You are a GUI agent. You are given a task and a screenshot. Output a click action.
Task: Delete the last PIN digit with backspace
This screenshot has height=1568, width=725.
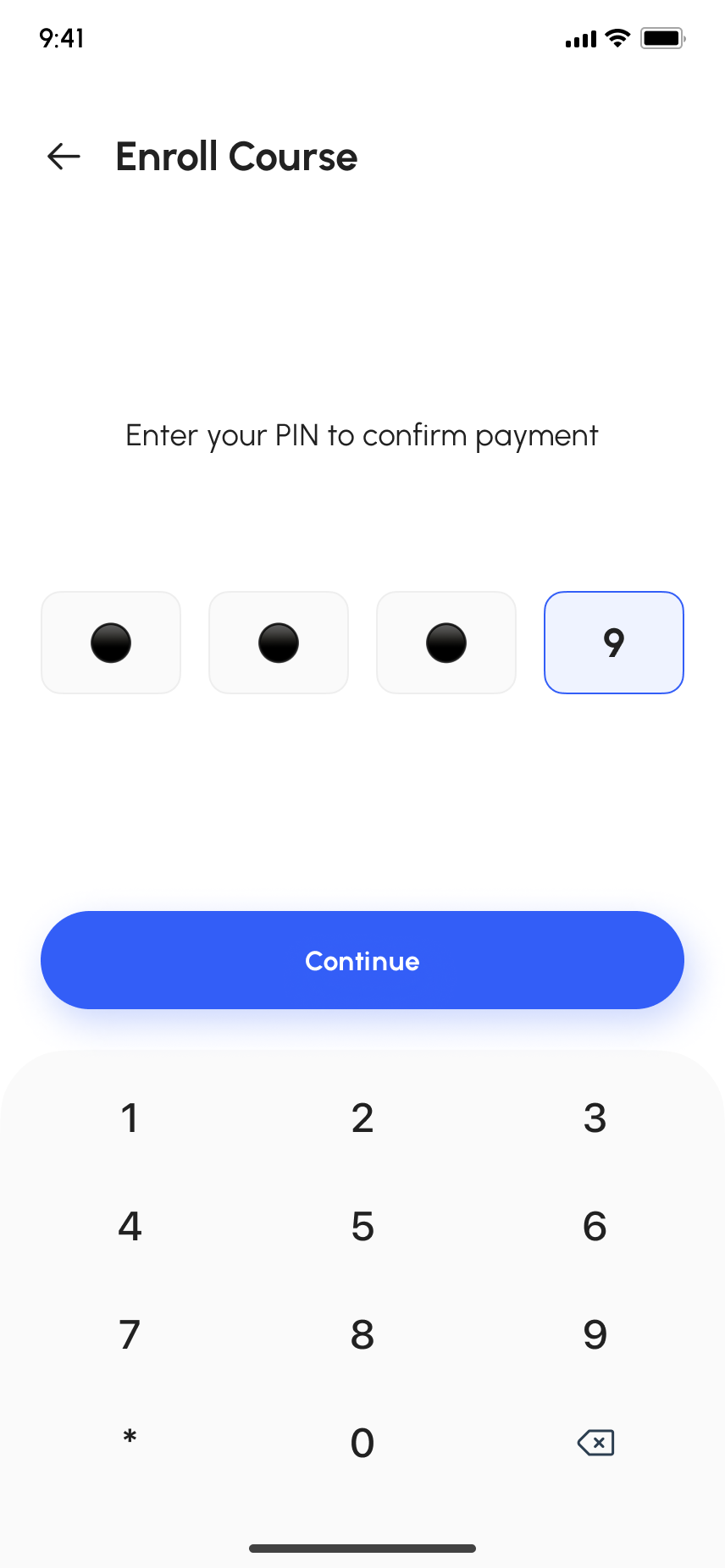pos(595,1443)
